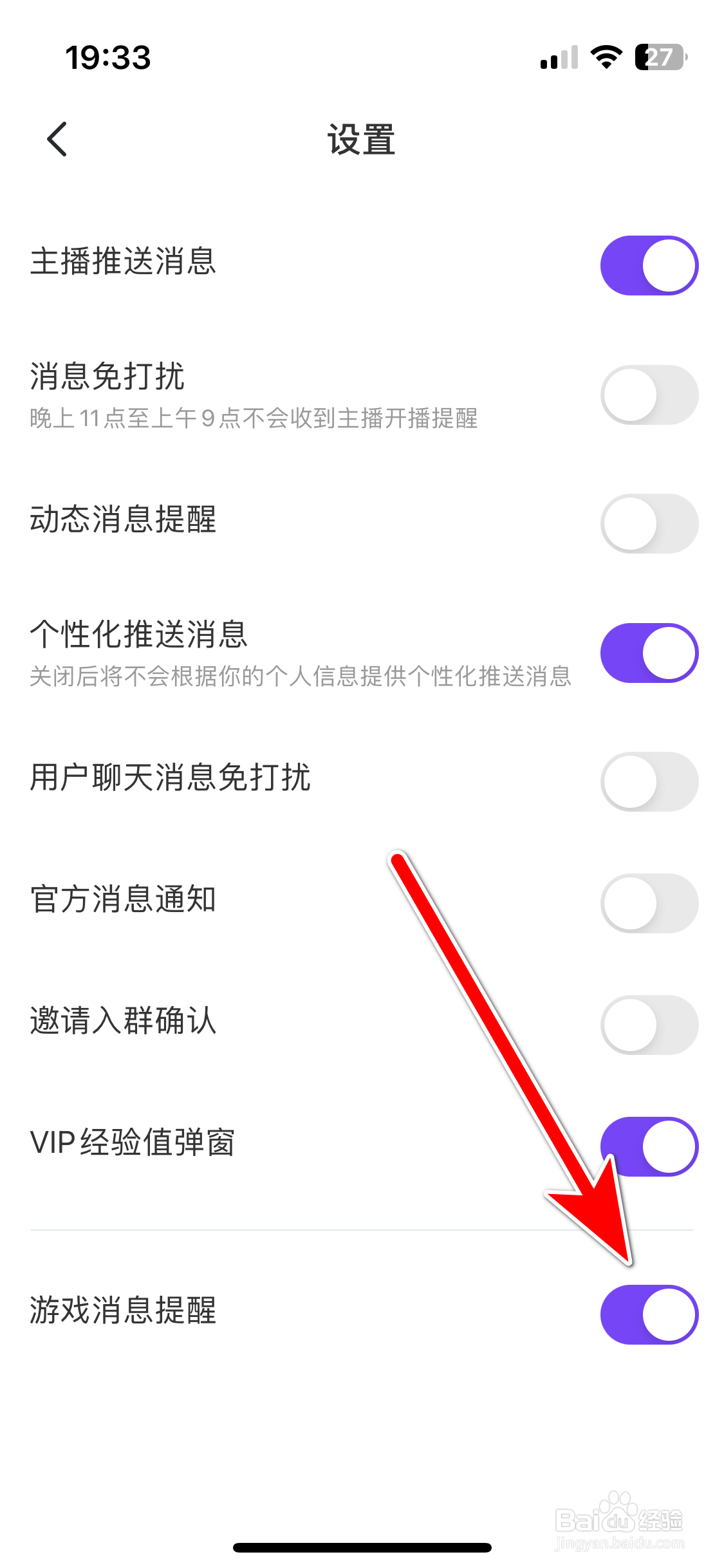Viewport: 724px width, 1568px height.
Task: Tap the back arrow to exit settings
Action: point(57,139)
